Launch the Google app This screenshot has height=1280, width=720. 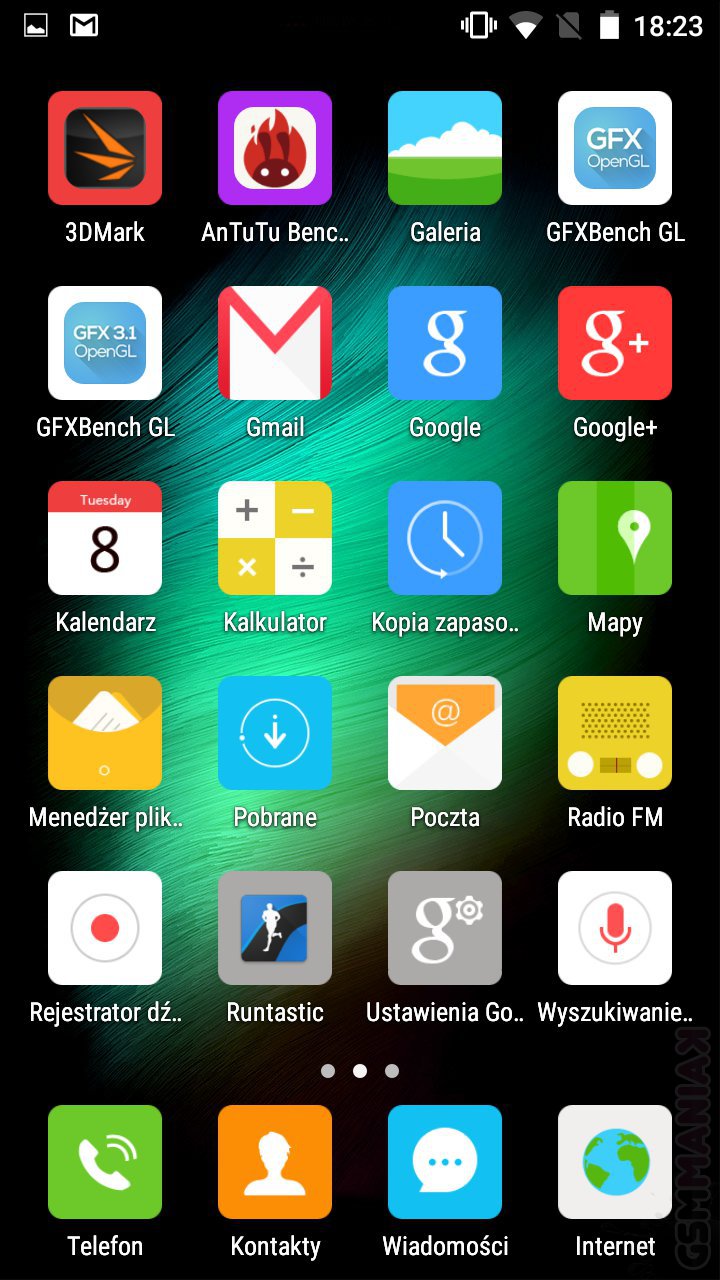tap(445, 343)
